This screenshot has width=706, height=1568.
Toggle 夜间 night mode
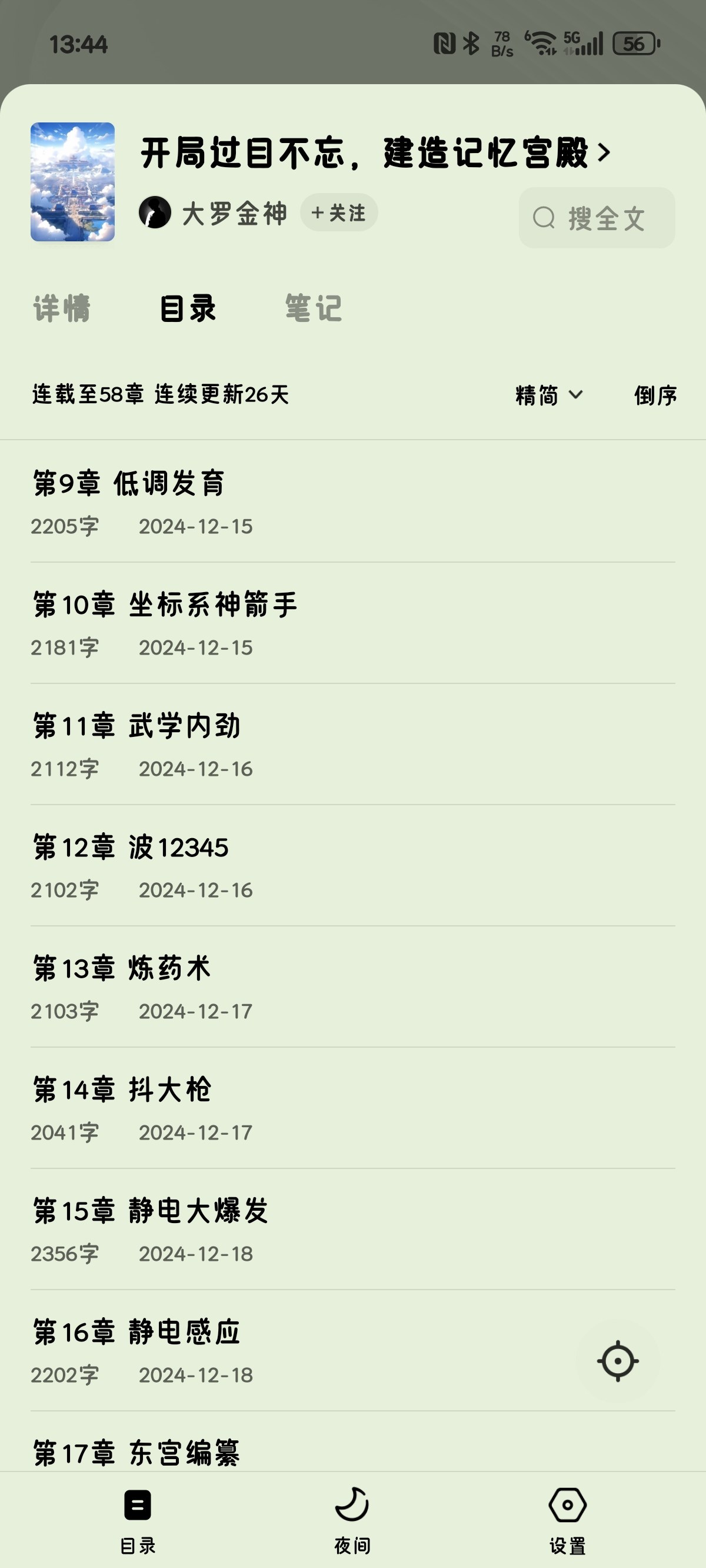[352, 1519]
